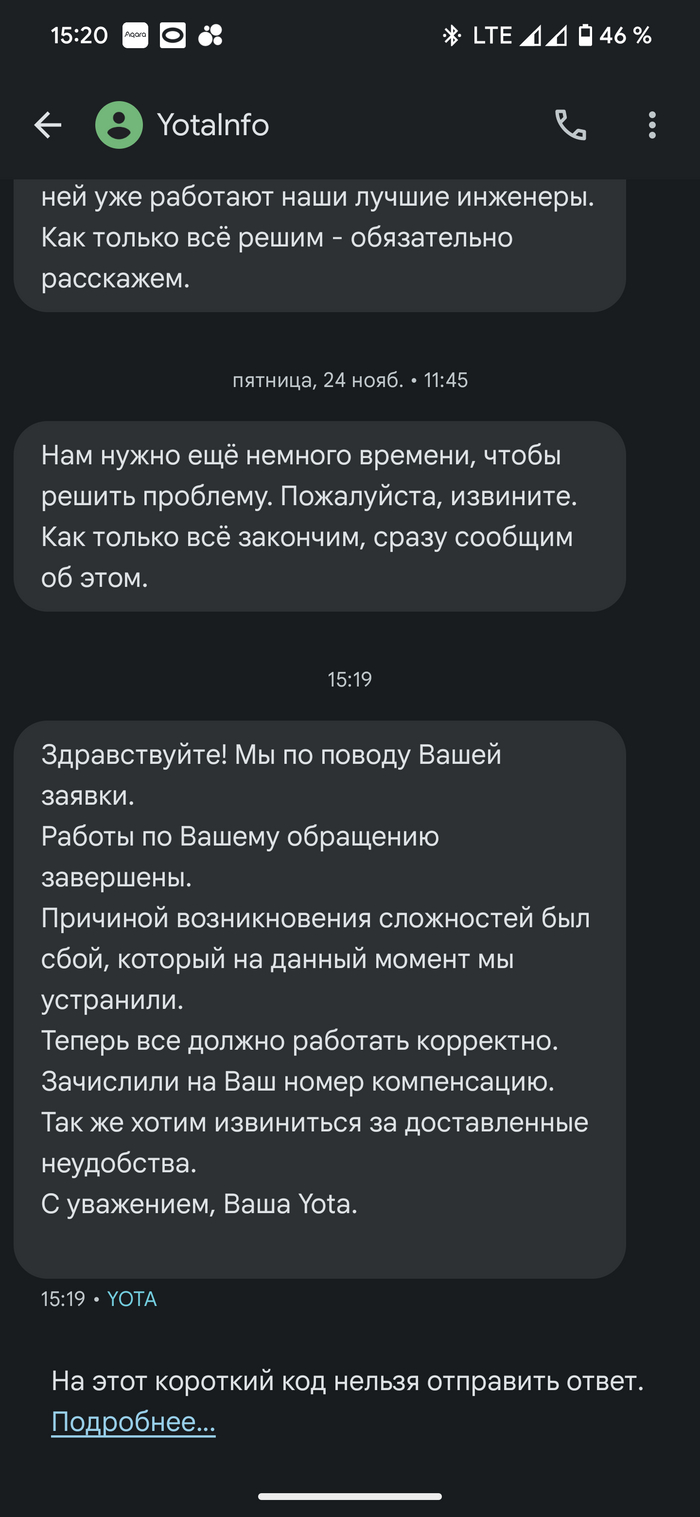Open the Подробнее… link
700x1517 pixels.
(133, 1422)
